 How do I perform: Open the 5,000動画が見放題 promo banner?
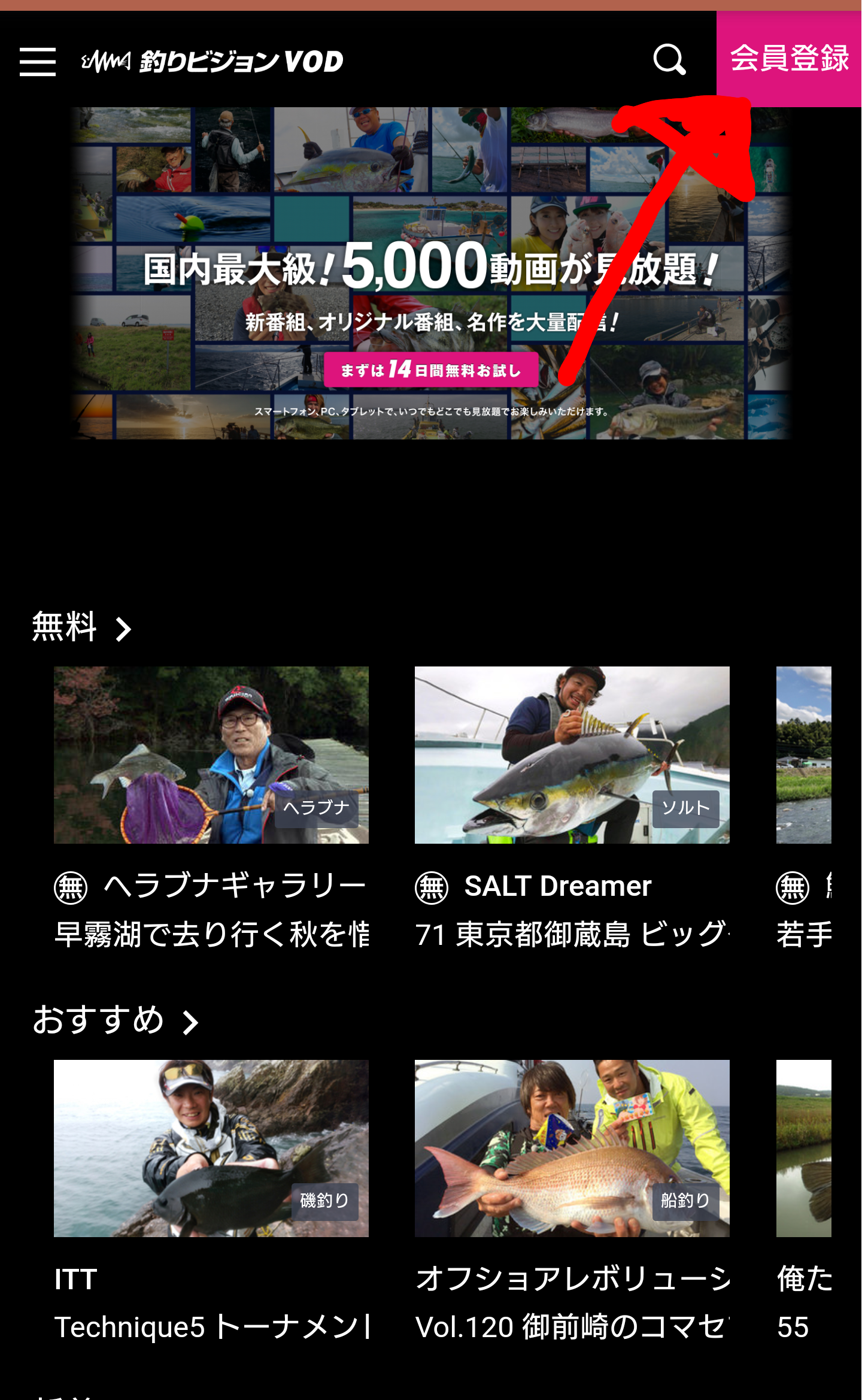431,273
